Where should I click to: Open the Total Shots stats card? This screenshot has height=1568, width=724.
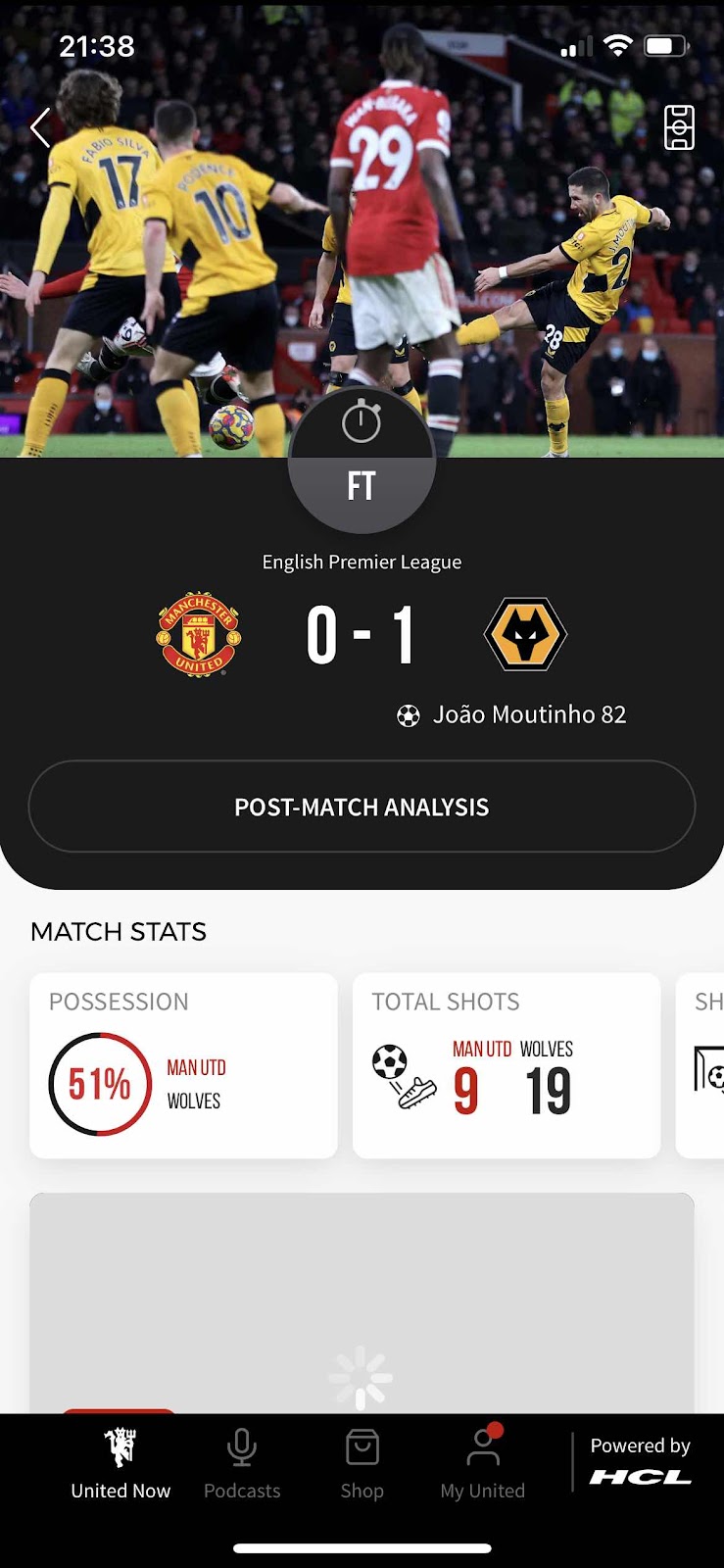tap(506, 1065)
